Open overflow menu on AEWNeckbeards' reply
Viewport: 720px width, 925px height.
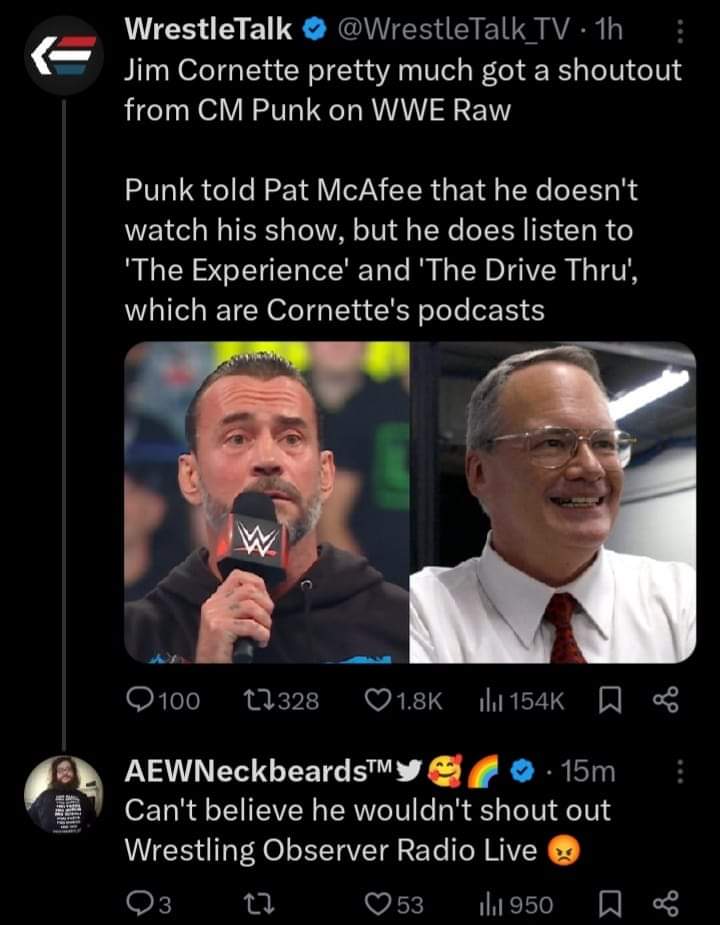680,771
